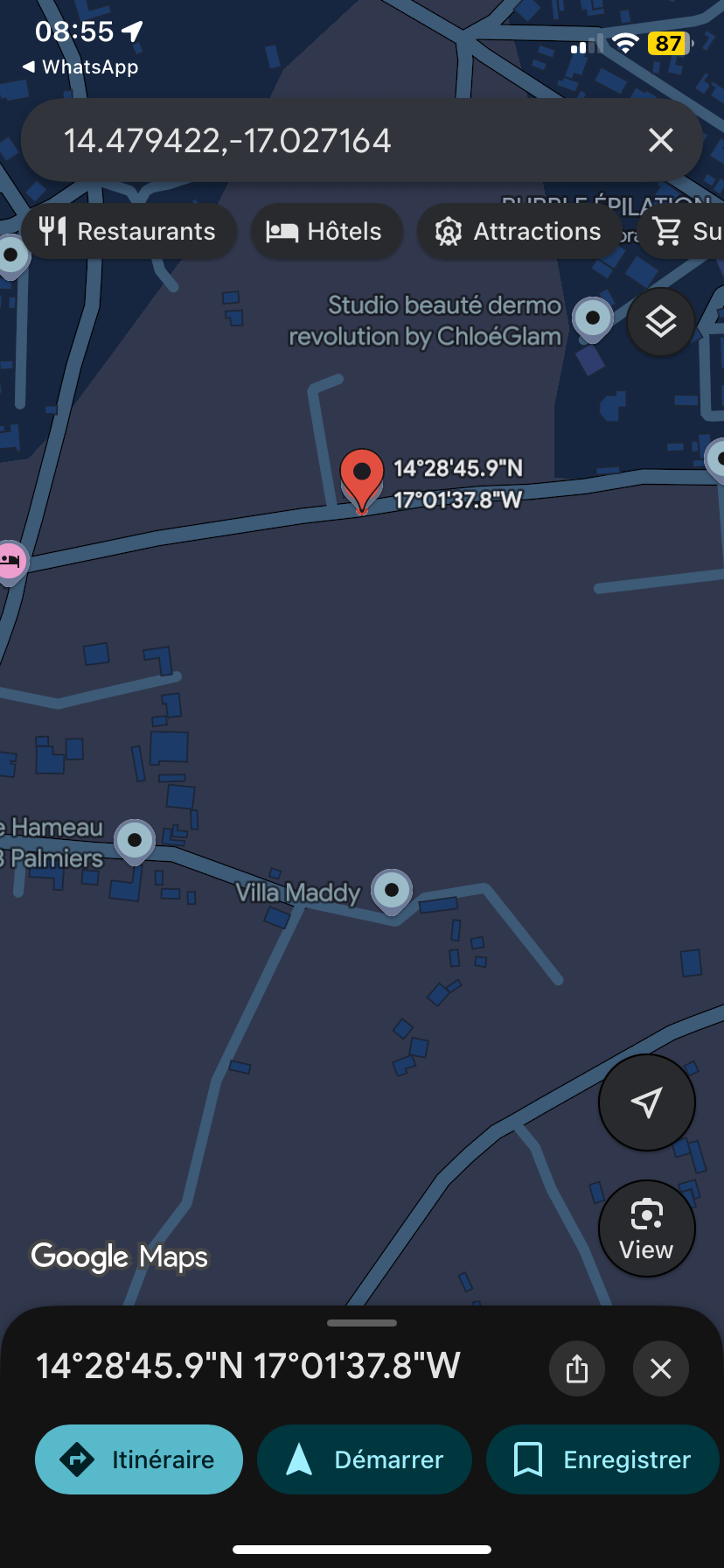Return to WhatsApp via back link
Screen dimensions: 724x1568
pyautogui.click(x=80, y=67)
